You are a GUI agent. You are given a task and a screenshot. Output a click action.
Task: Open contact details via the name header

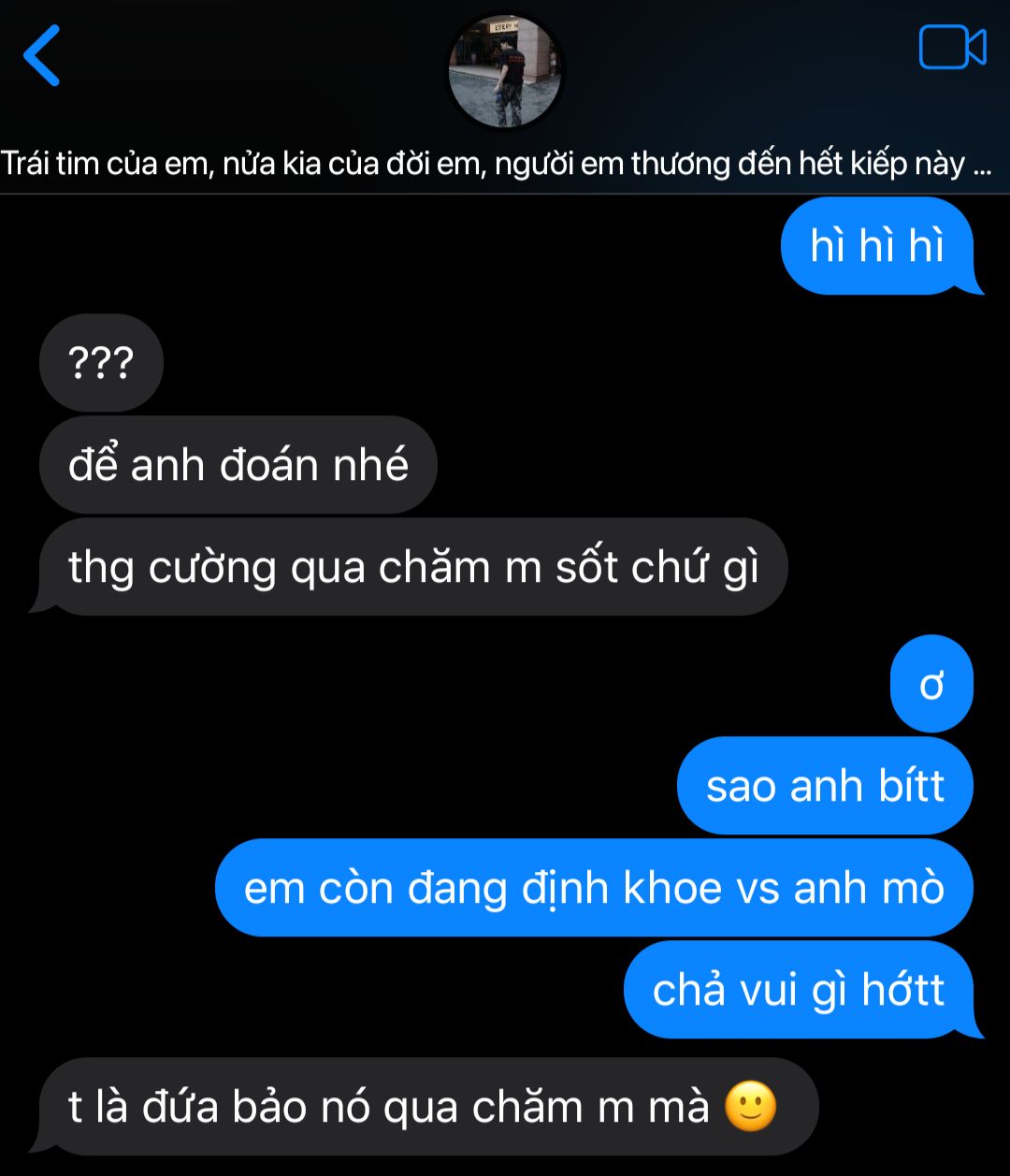click(x=496, y=165)
